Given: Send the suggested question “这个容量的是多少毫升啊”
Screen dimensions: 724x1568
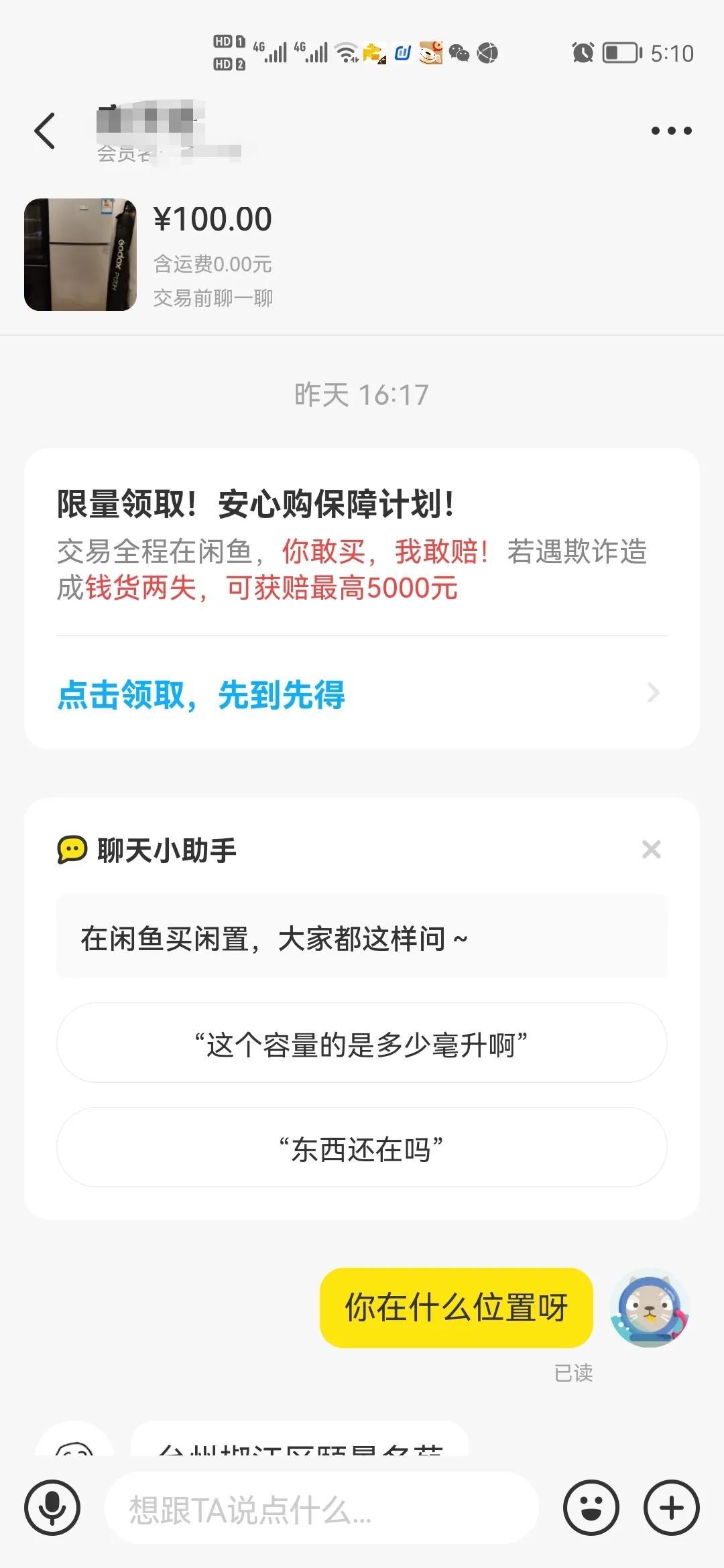Looking at the screenshot, I should pyautogui.click(x=361, y=1043).
